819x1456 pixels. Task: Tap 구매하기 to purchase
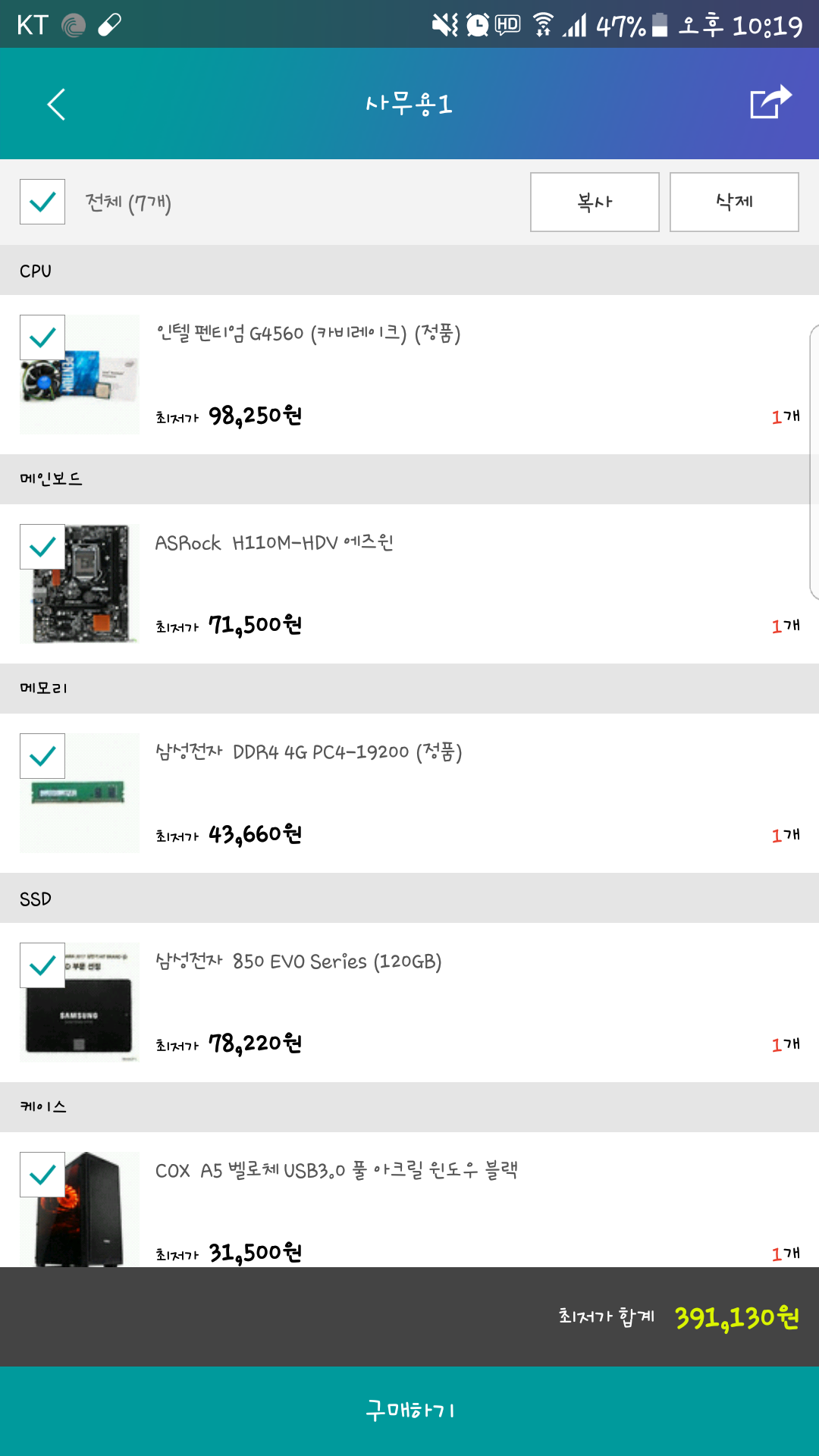409,1410
